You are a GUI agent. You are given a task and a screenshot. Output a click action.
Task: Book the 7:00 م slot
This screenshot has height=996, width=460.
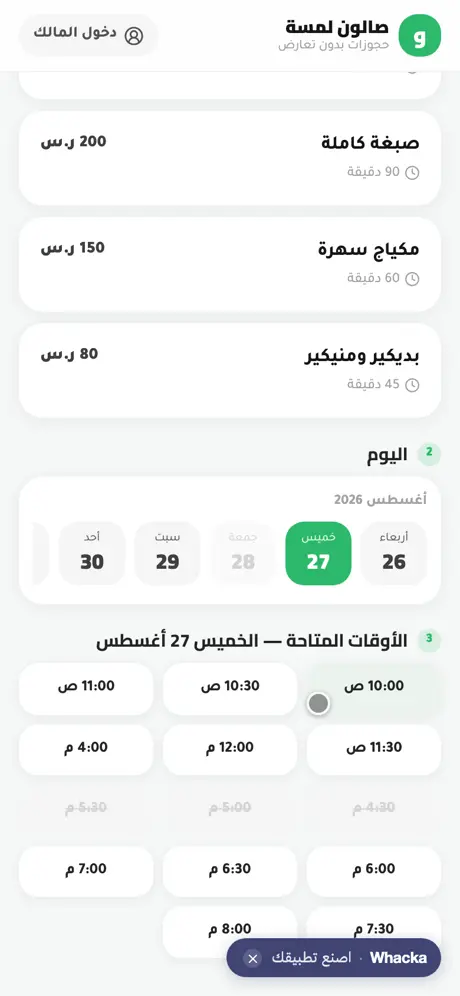[86, 871]
